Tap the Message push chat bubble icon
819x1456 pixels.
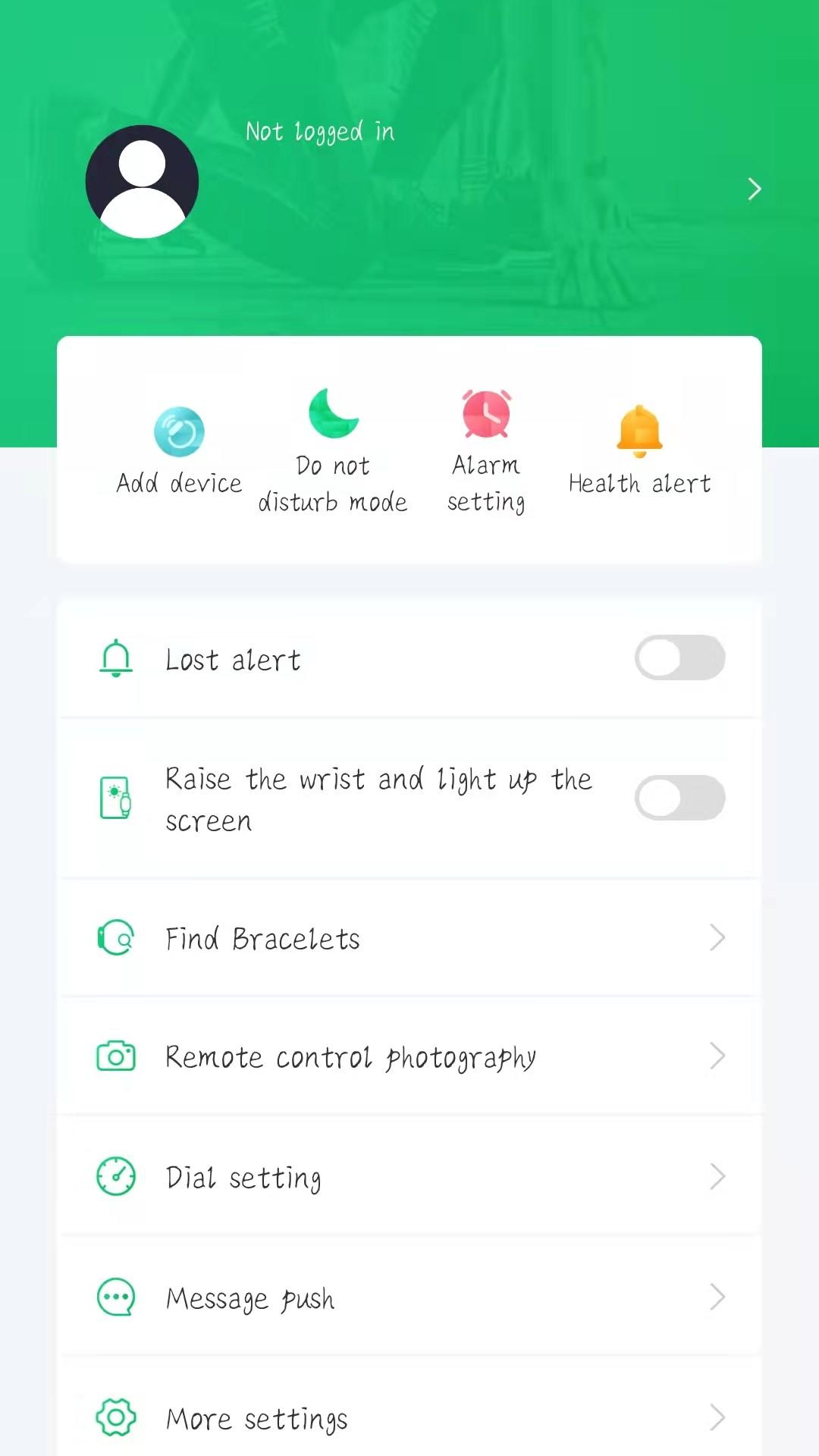click(115, 1297)
